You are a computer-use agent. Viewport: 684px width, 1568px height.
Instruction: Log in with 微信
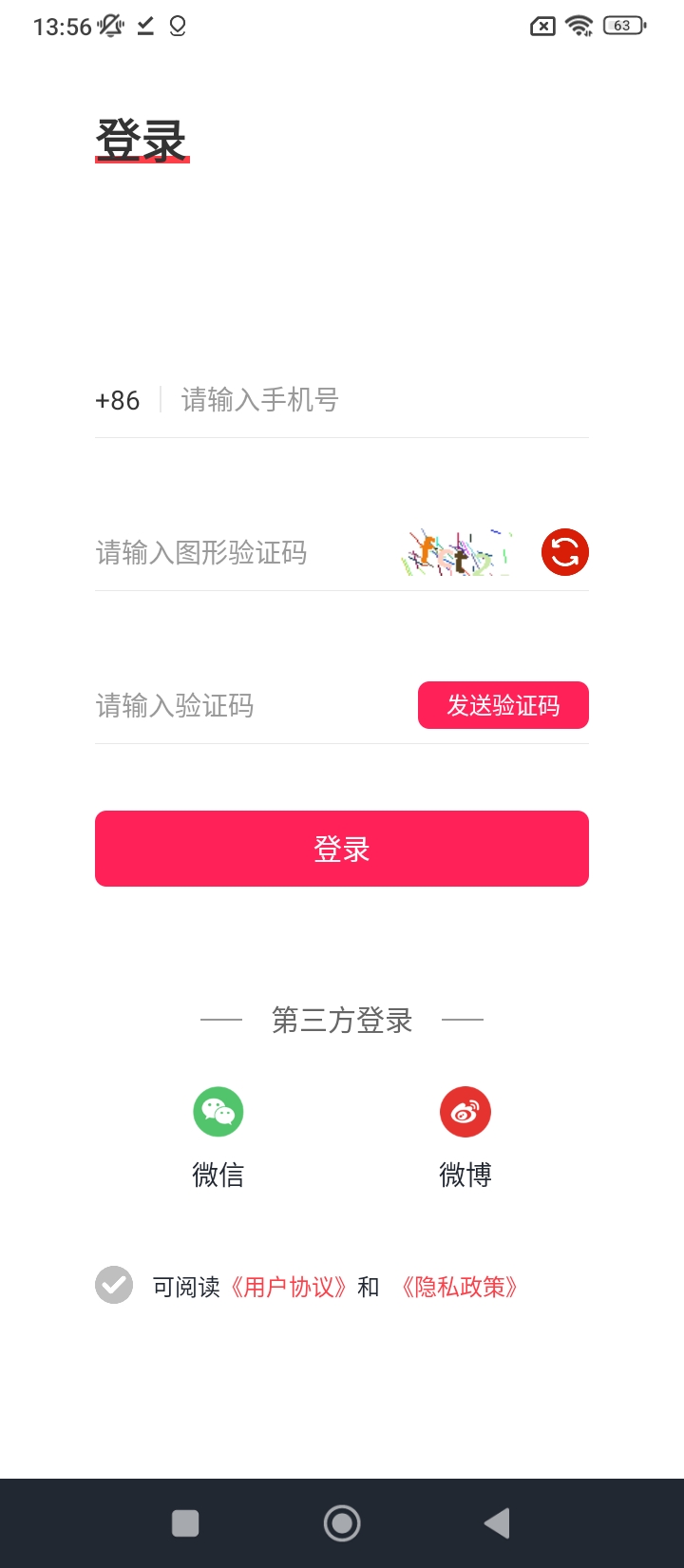[218, 1113]
